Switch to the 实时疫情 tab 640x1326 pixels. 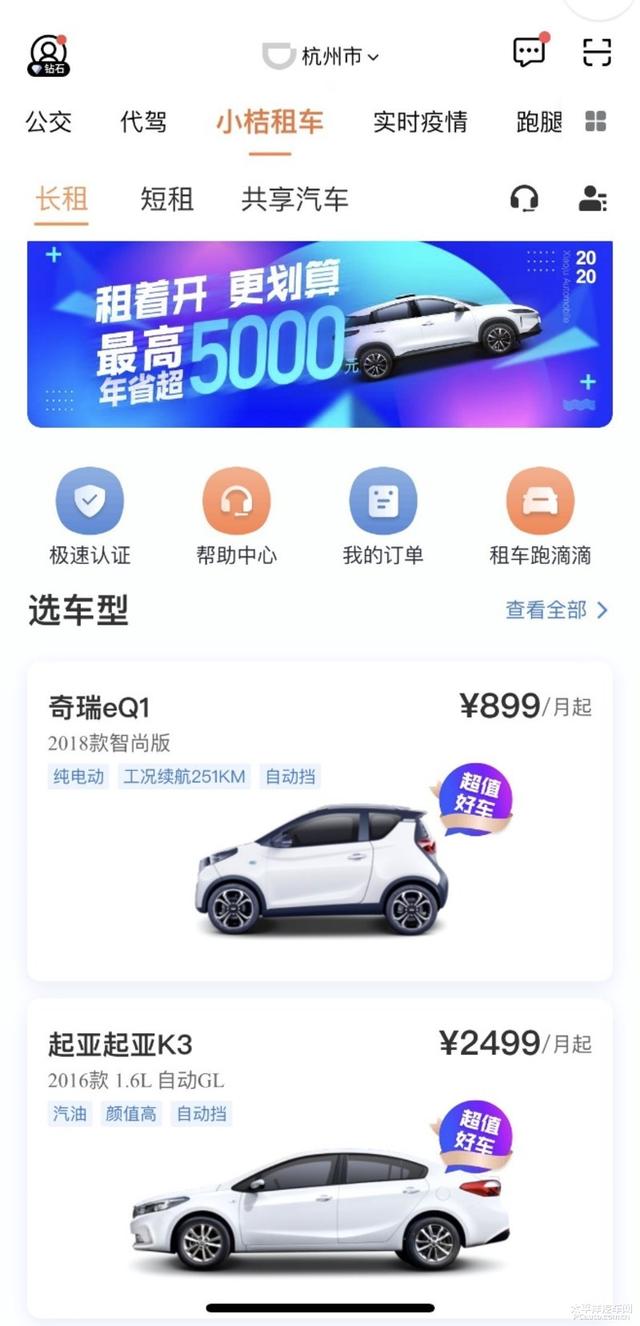click(x=420, y=123)
